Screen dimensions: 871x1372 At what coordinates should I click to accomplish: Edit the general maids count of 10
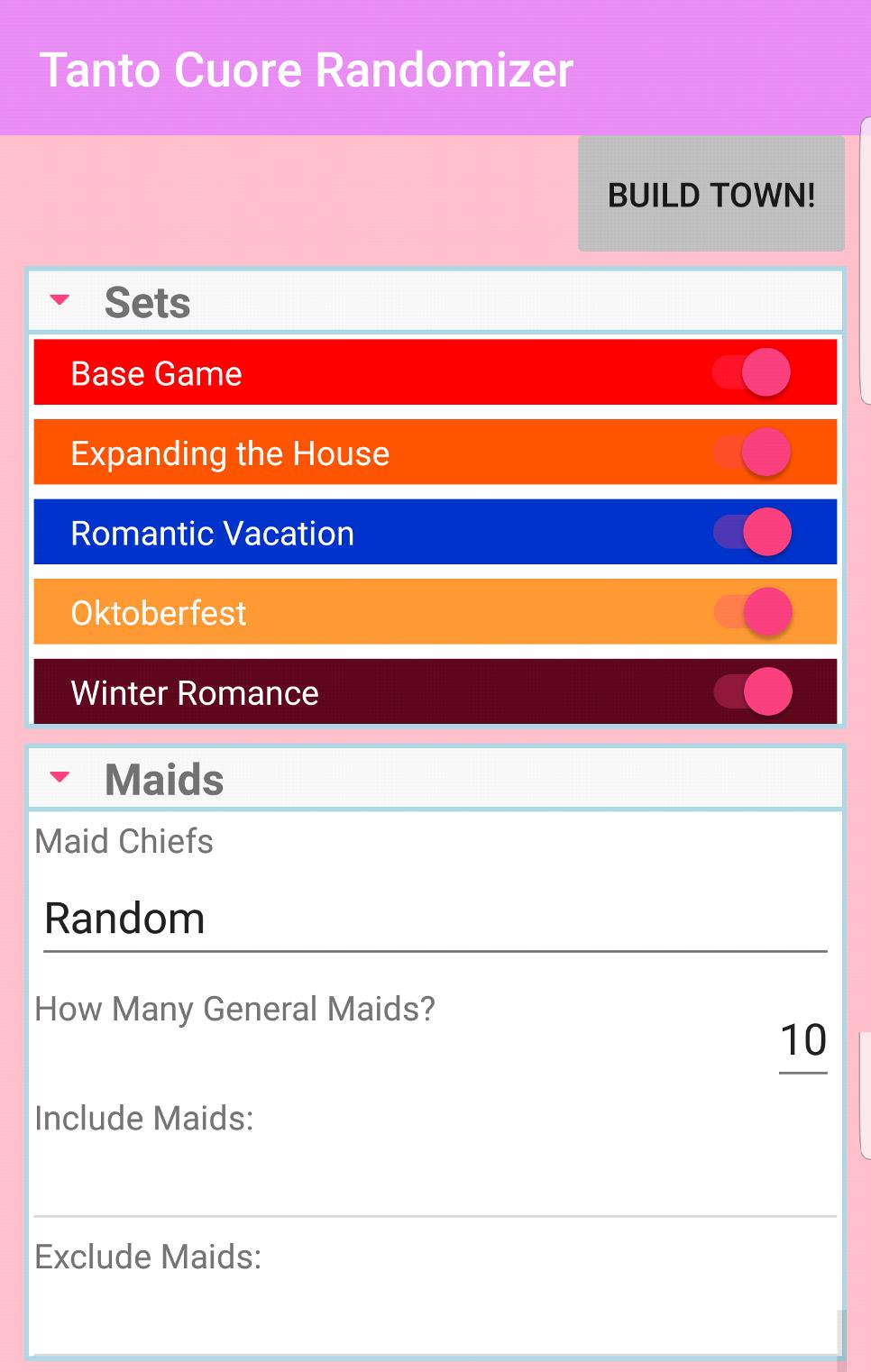804,1039
